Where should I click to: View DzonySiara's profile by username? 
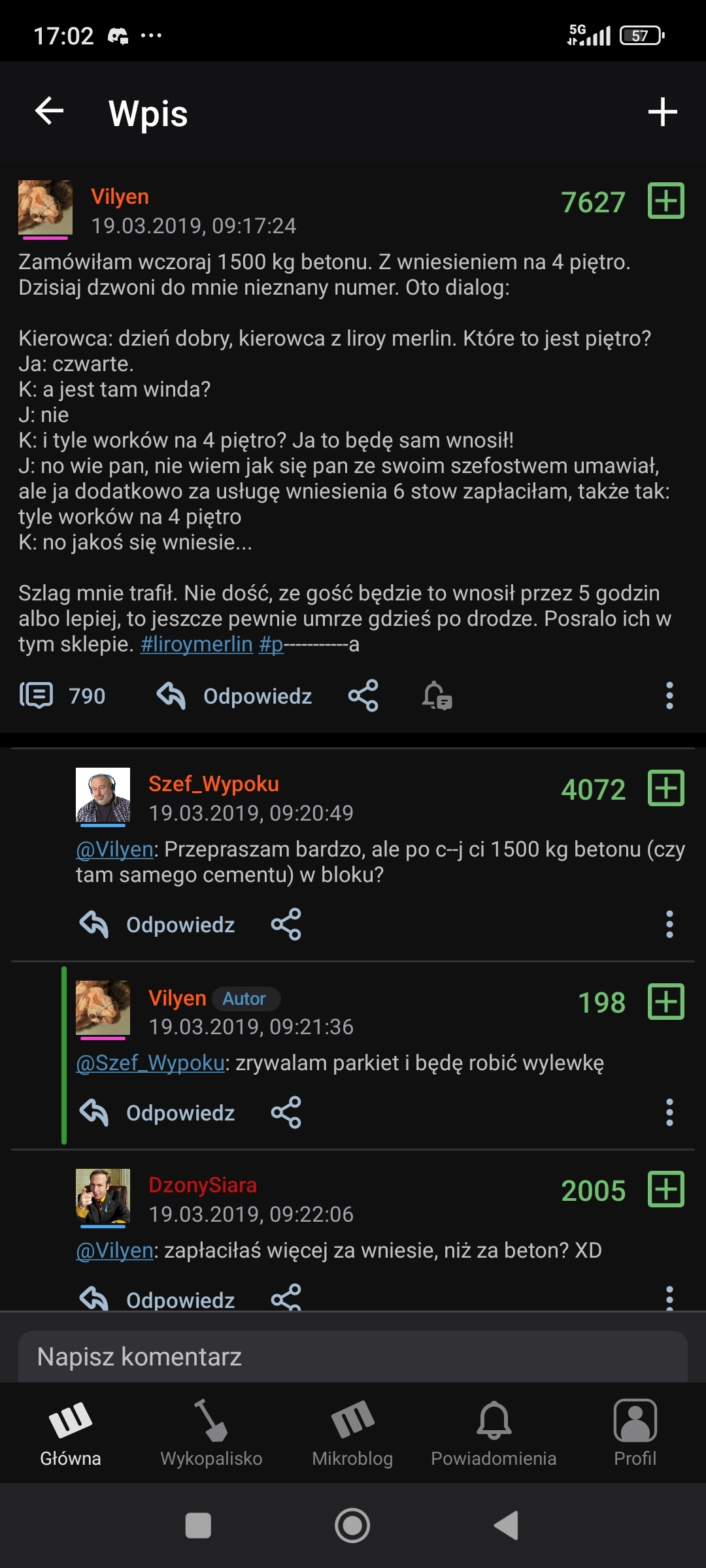(203, 1185)
